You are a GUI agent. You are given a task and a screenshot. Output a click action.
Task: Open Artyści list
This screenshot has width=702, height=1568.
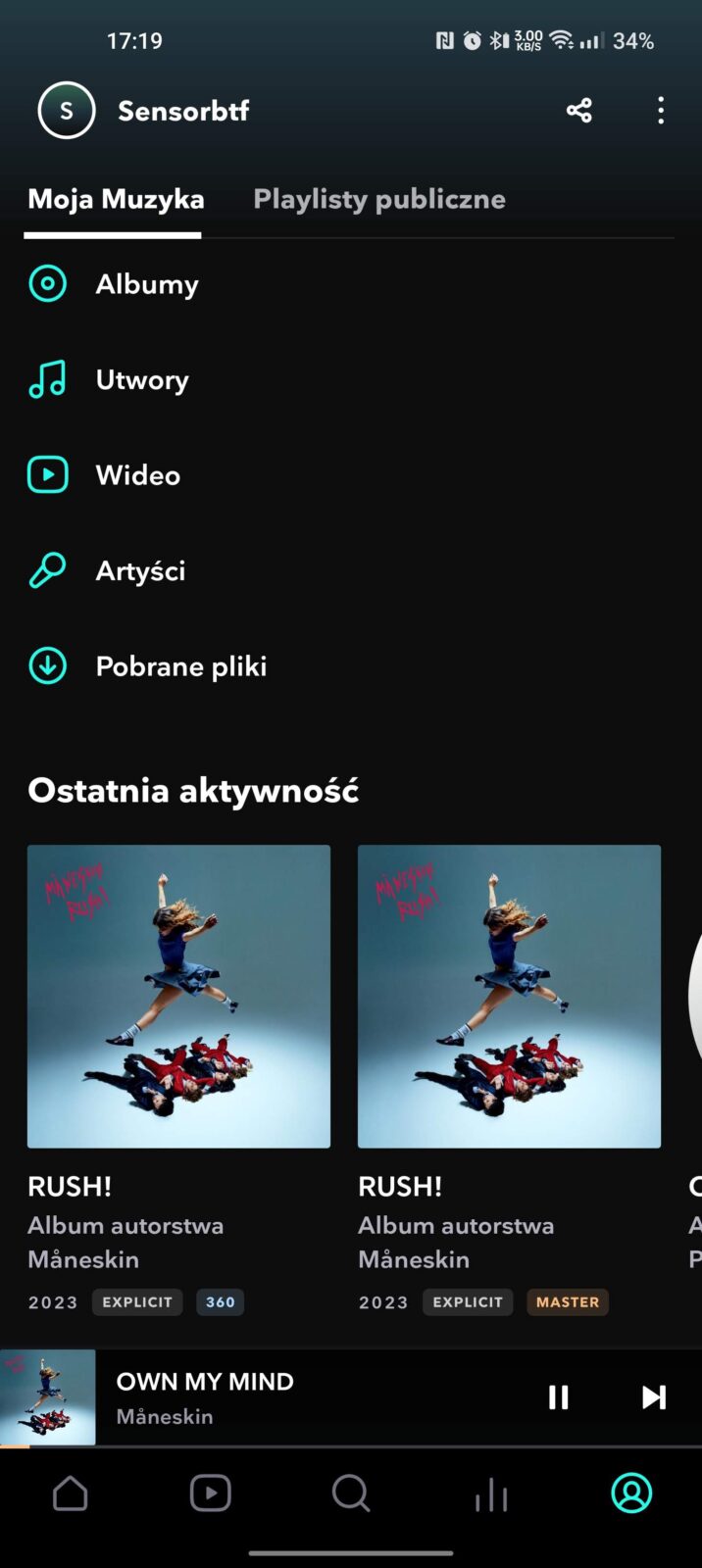tap(140, 570)
